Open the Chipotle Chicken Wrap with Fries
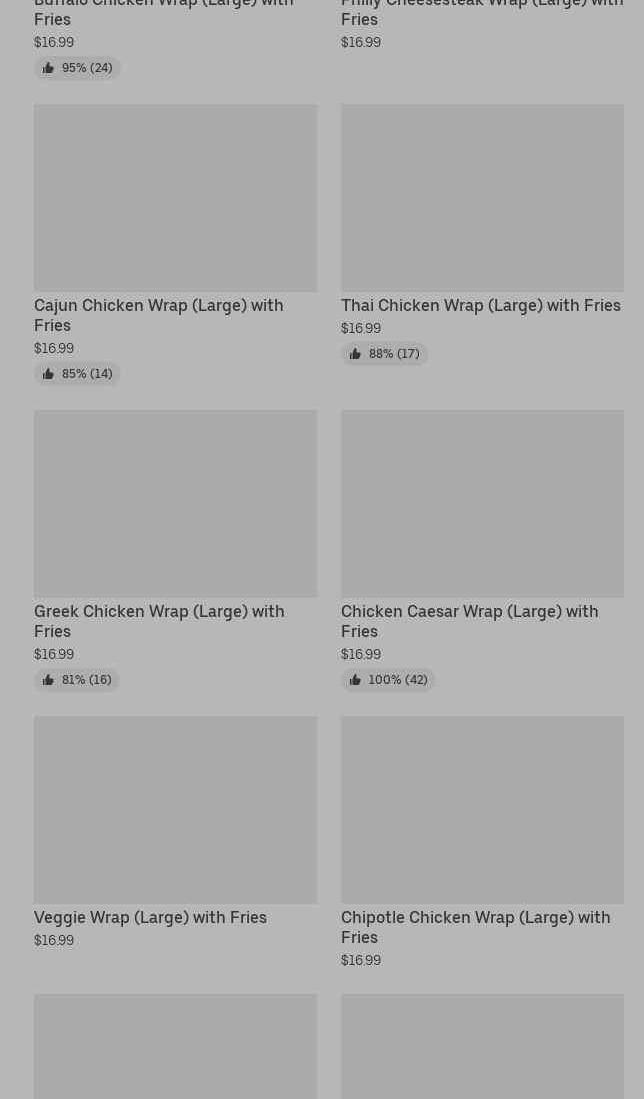This screenshot has width=644, height=1099. (482, 842)
